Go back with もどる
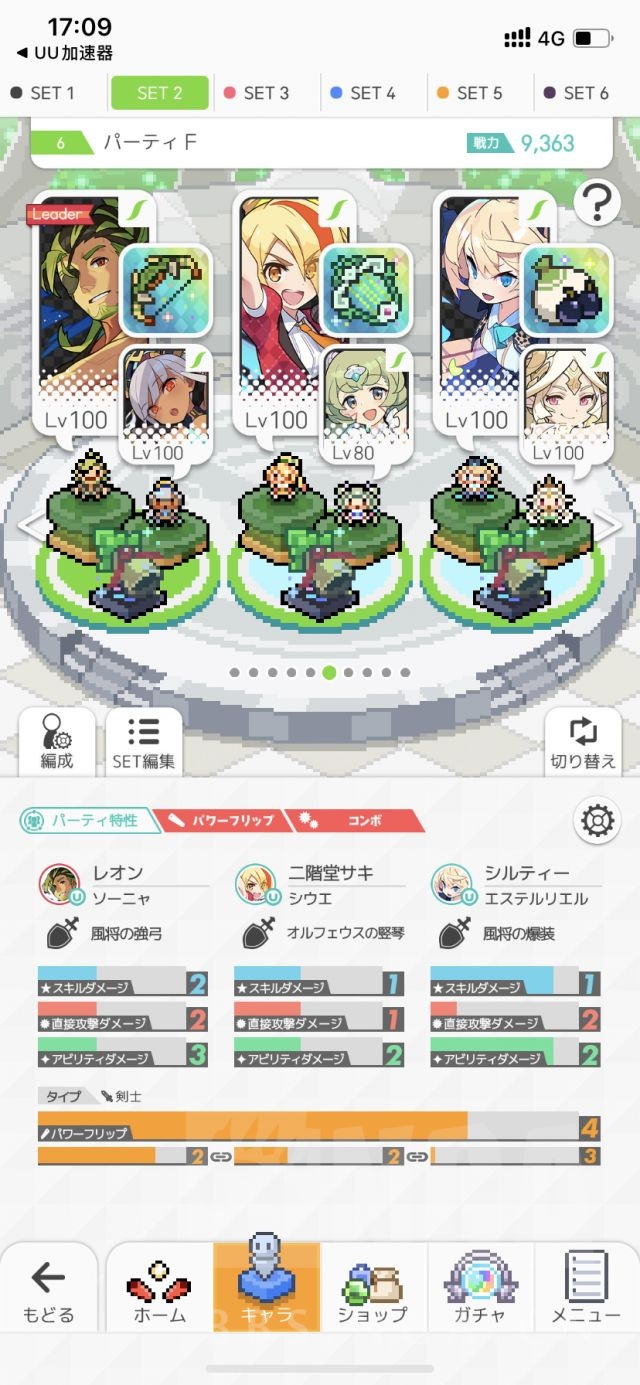 click(x=48, y=1290)
